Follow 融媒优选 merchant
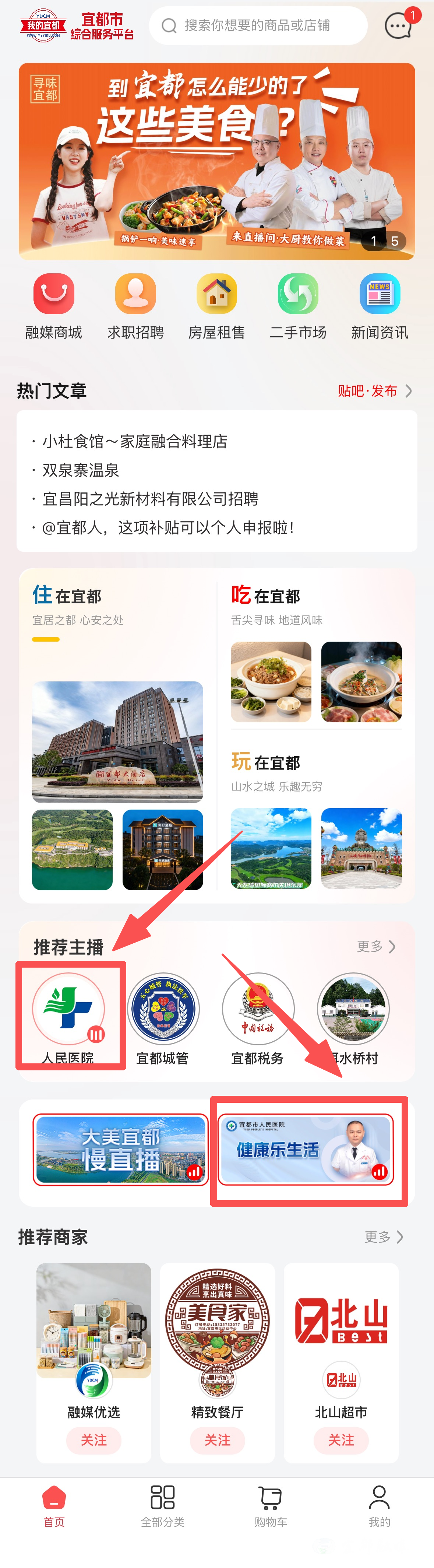 click(x=94, y=1440)
